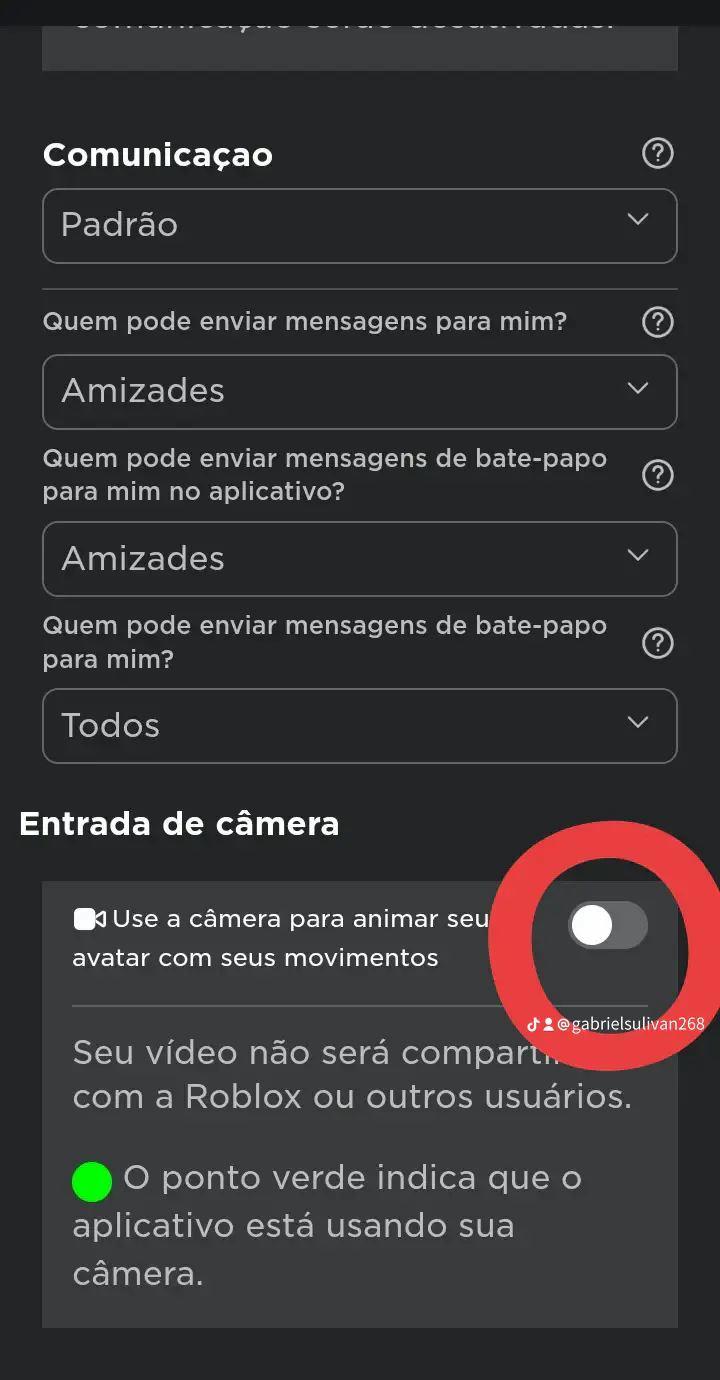Viewport: 720px width, 1380px height.
Task: Open help icon next to Comunicaçao heading
Action: tap(657, 154)
